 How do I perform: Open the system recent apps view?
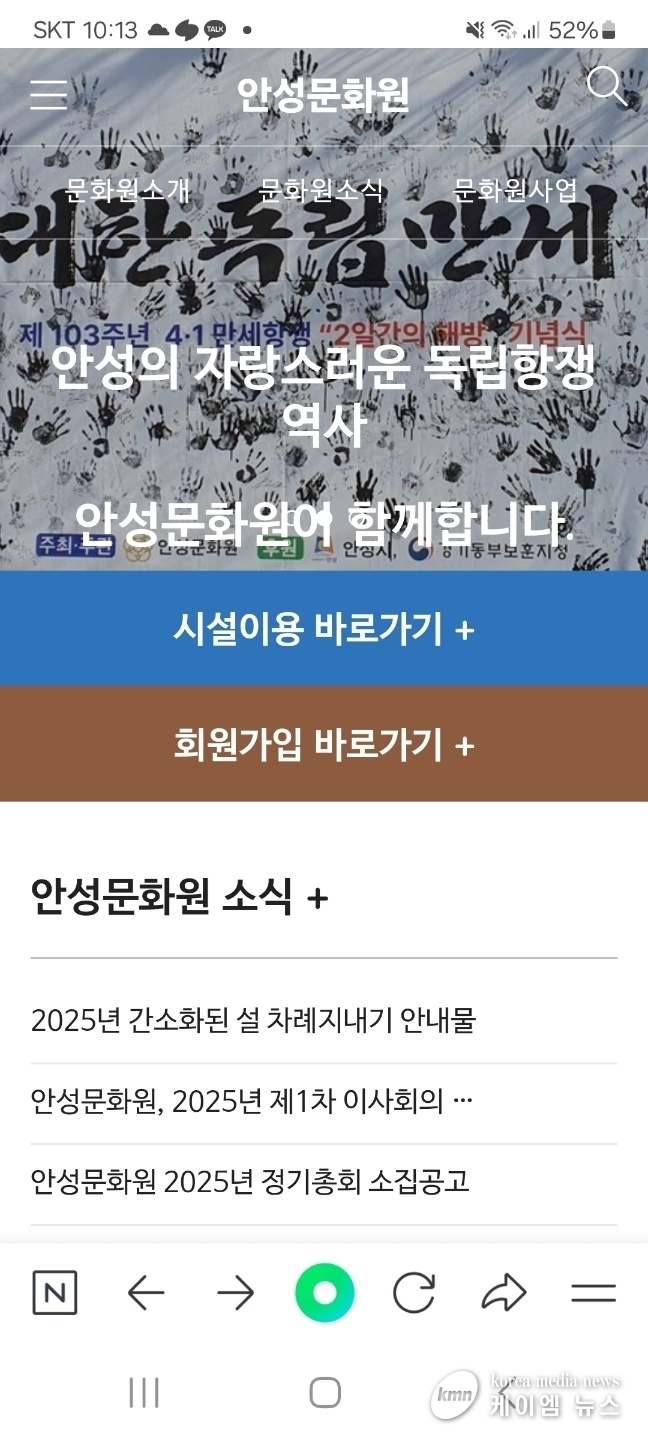[144, 1392]
